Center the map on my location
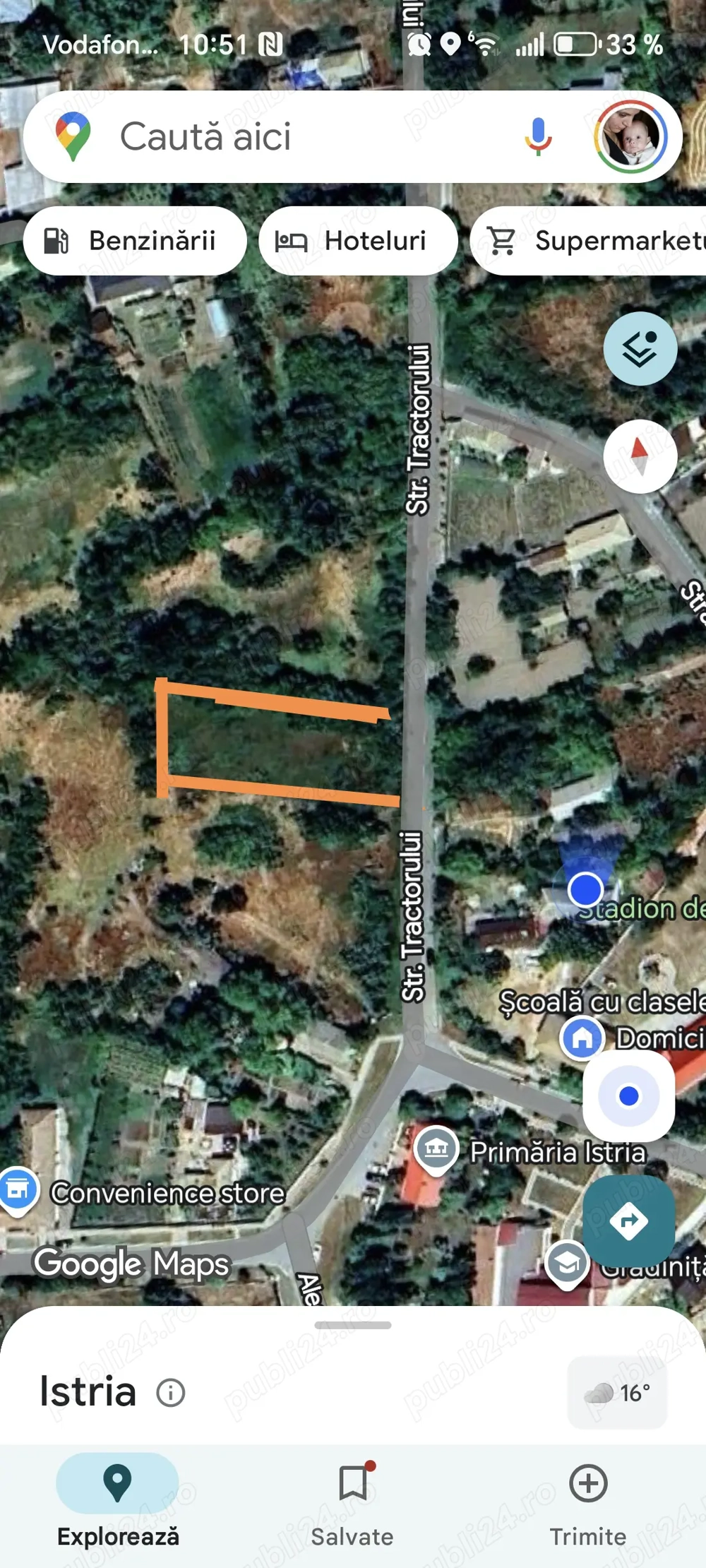706x1568 pixels. pyautogui.click(x=628, y=1096)
